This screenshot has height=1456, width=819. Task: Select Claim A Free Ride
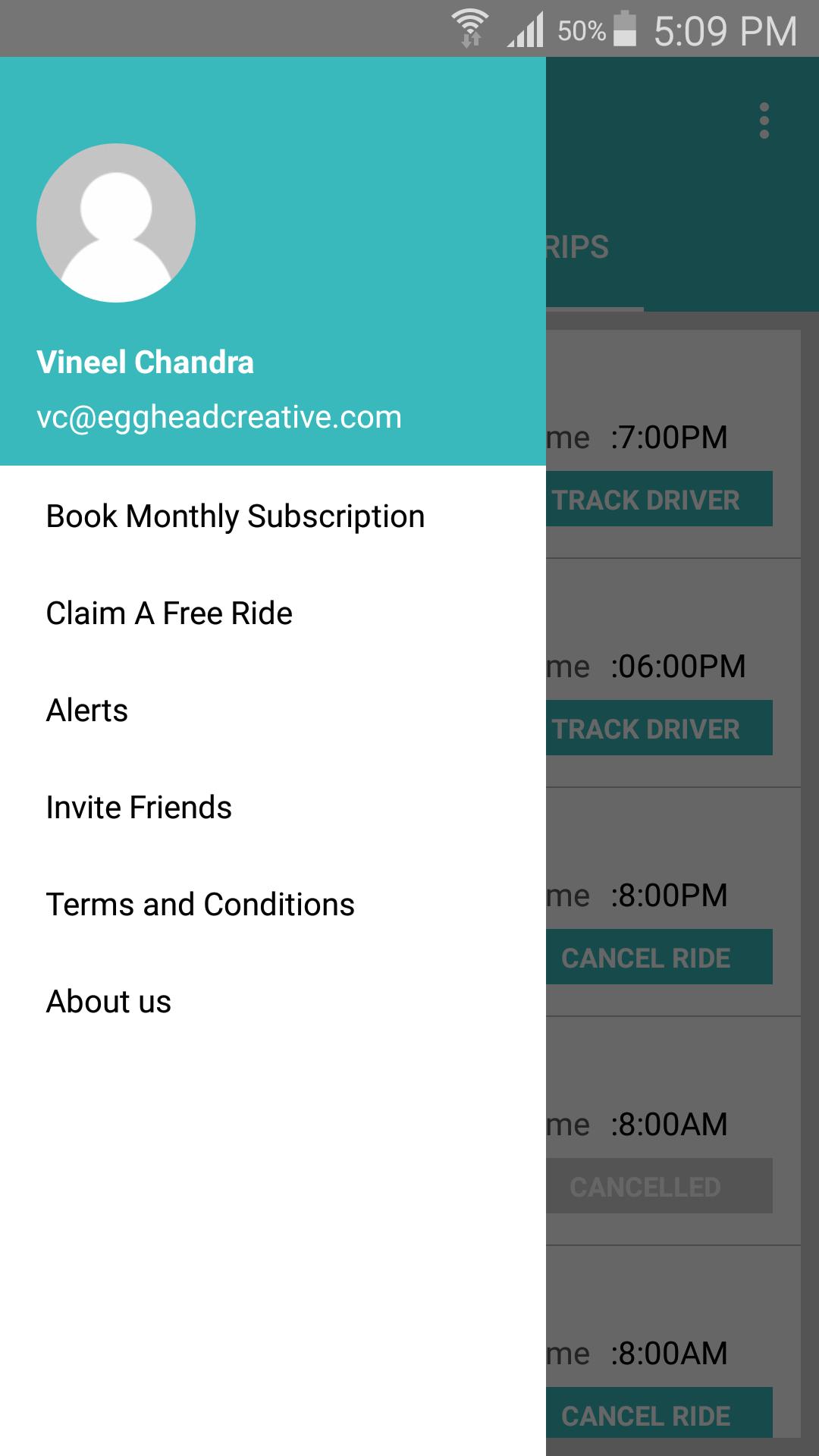pyautogui.click(x=169, y=613)
